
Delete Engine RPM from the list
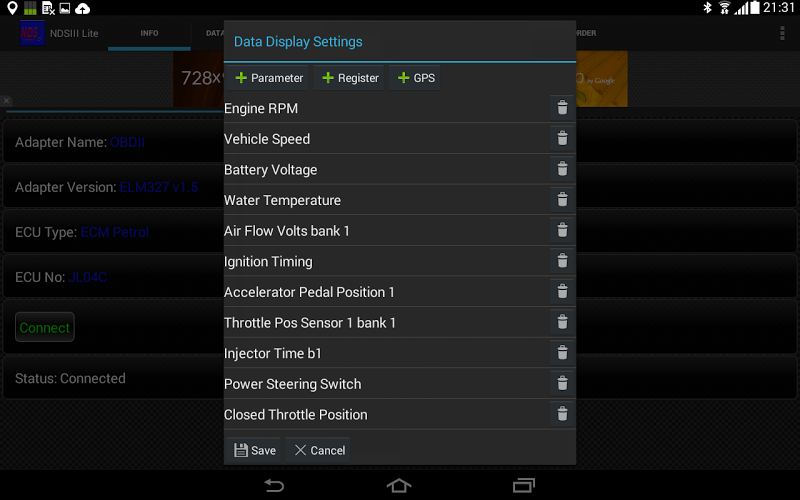coord(562,108)
